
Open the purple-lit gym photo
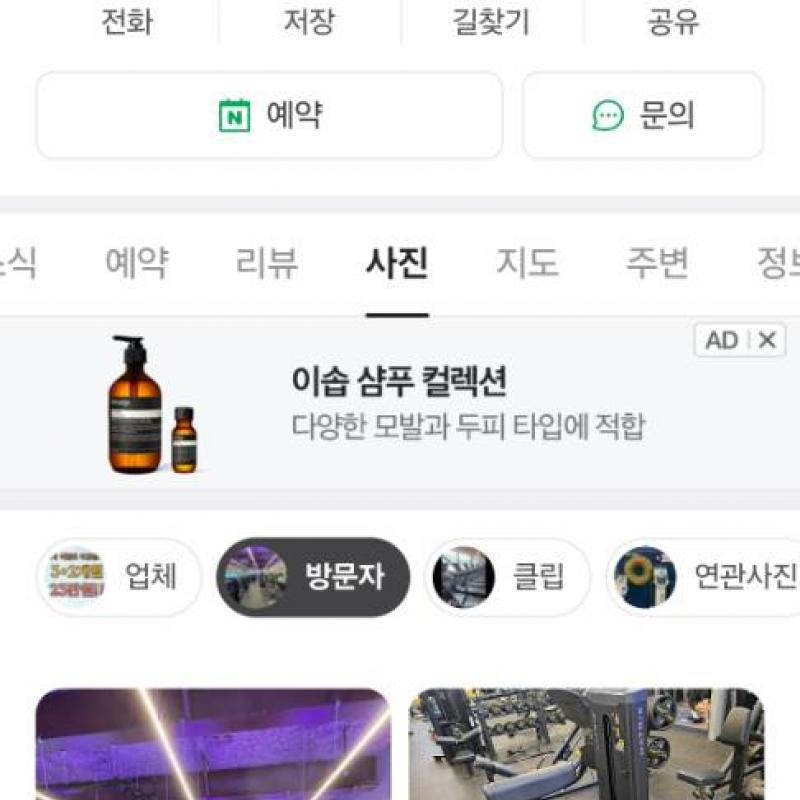[x=213, y=744]
